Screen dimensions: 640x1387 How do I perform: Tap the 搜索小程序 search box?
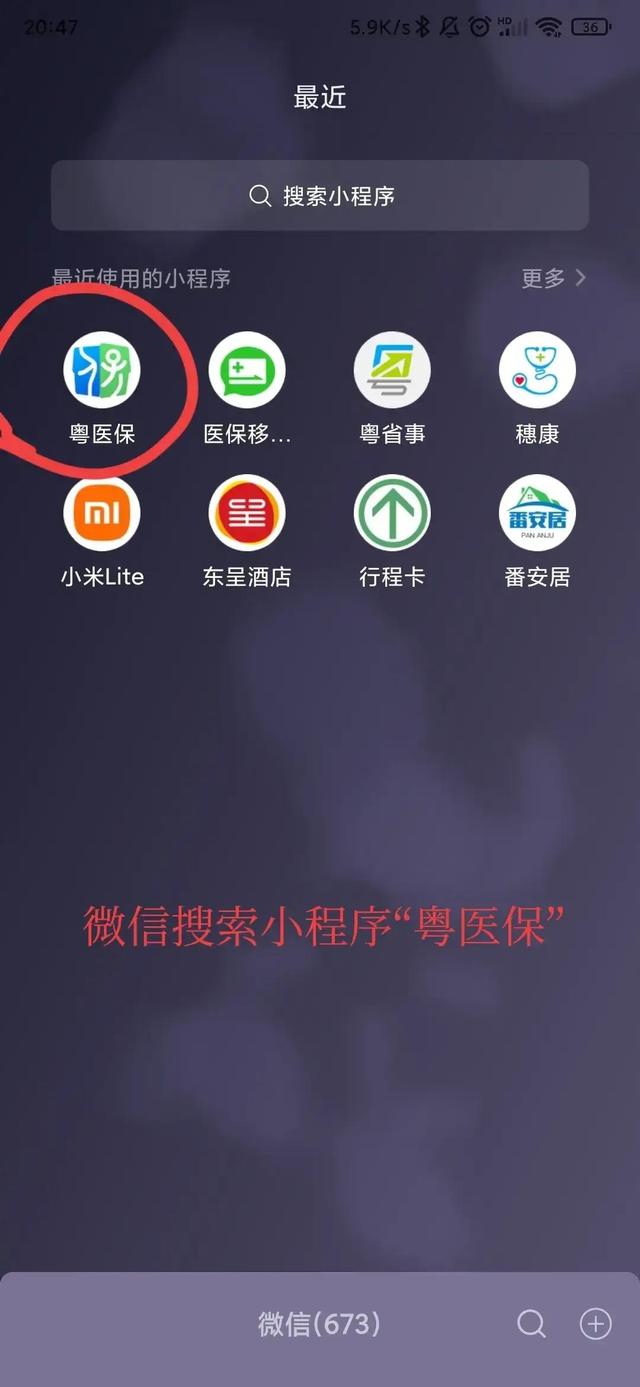[320, 195]
